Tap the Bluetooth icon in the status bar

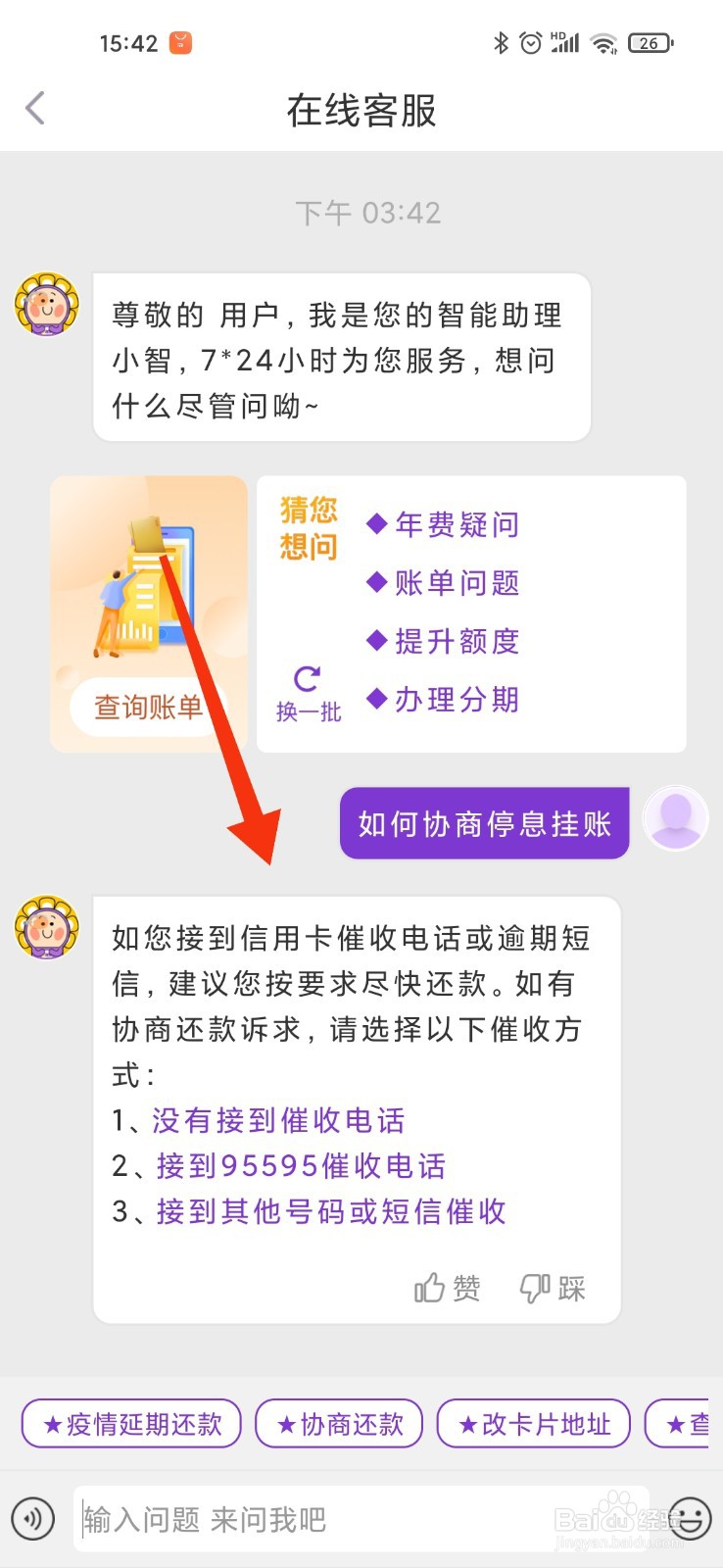pyautogui.click(x=501, y=41)
